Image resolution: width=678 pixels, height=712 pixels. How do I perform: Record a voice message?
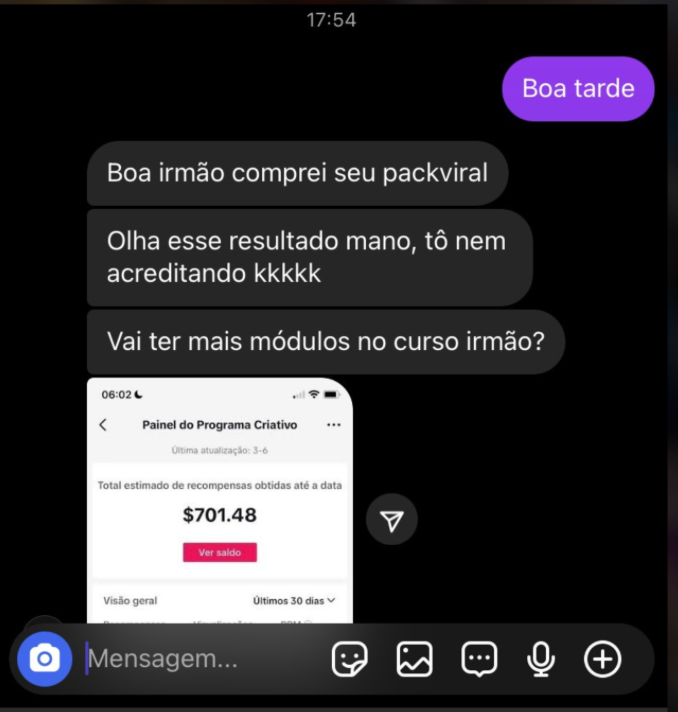tap(541, 659)
